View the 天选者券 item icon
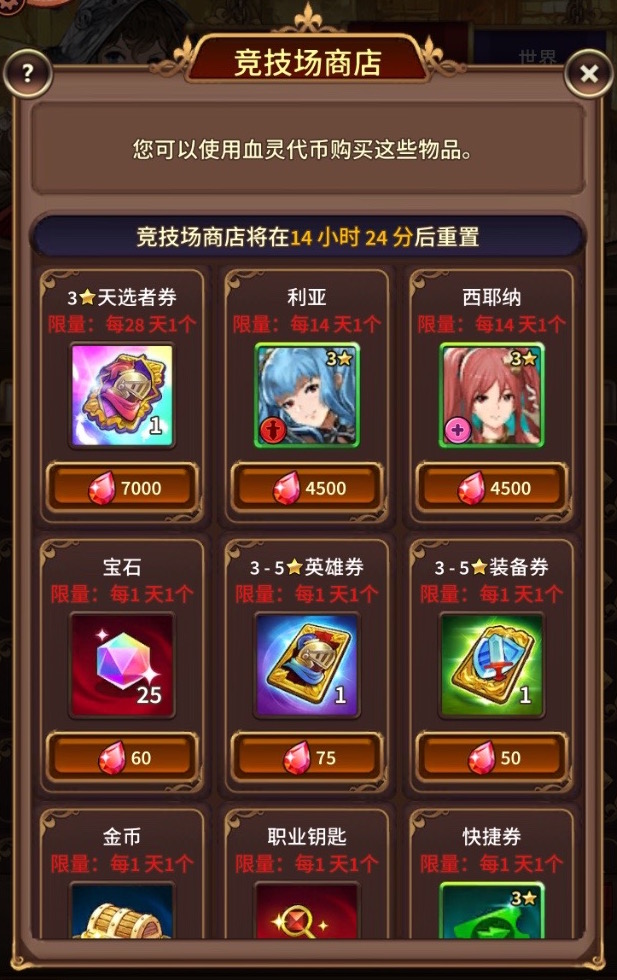Screen dimensions: 617x980 [122, 395]
